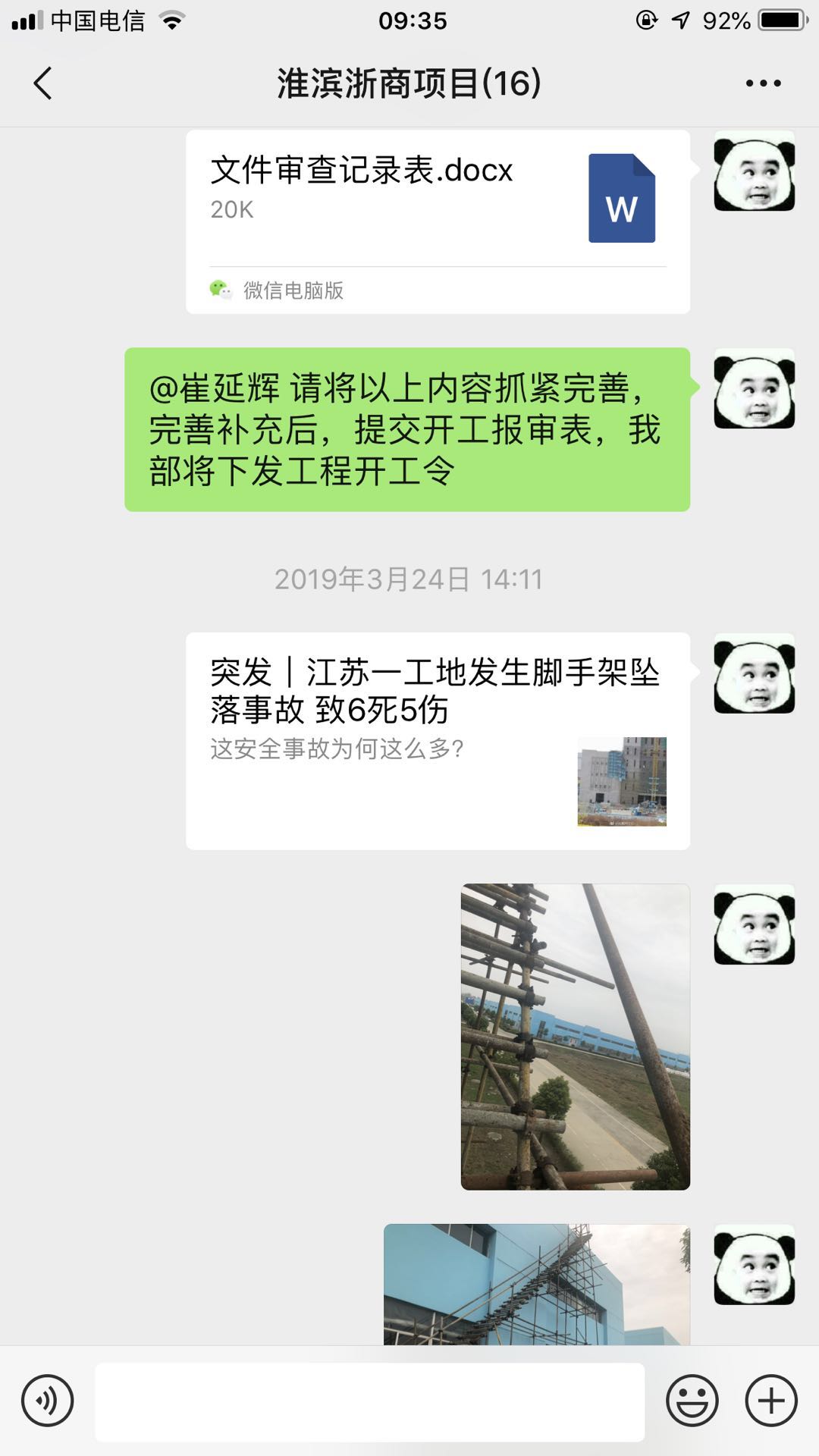Open the emoji sticker panel
This screenshot has height=1456, width=819.
pyautogui.click(x=692, y=1401)
